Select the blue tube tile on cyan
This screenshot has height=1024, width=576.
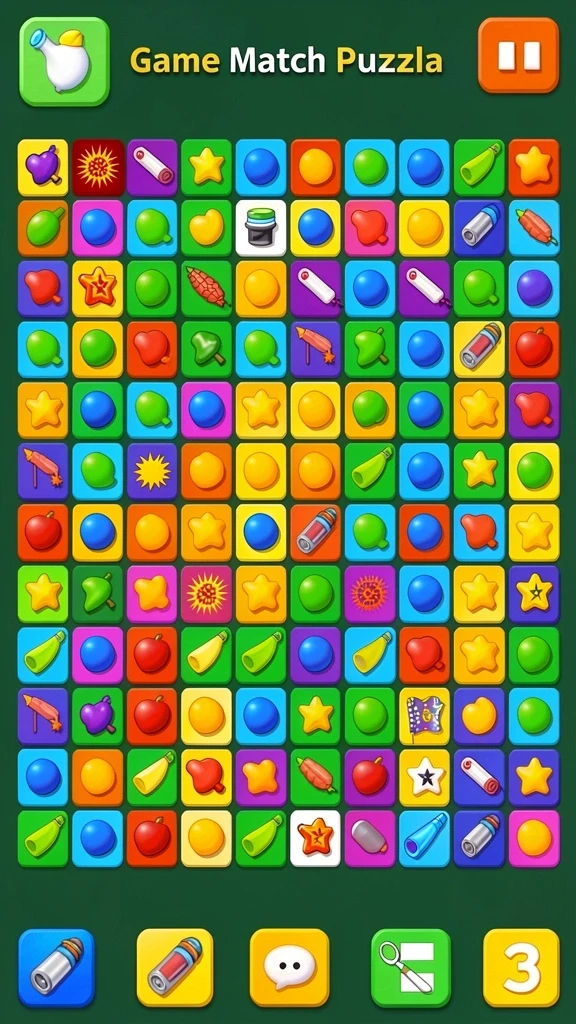(x=424, y=839)
